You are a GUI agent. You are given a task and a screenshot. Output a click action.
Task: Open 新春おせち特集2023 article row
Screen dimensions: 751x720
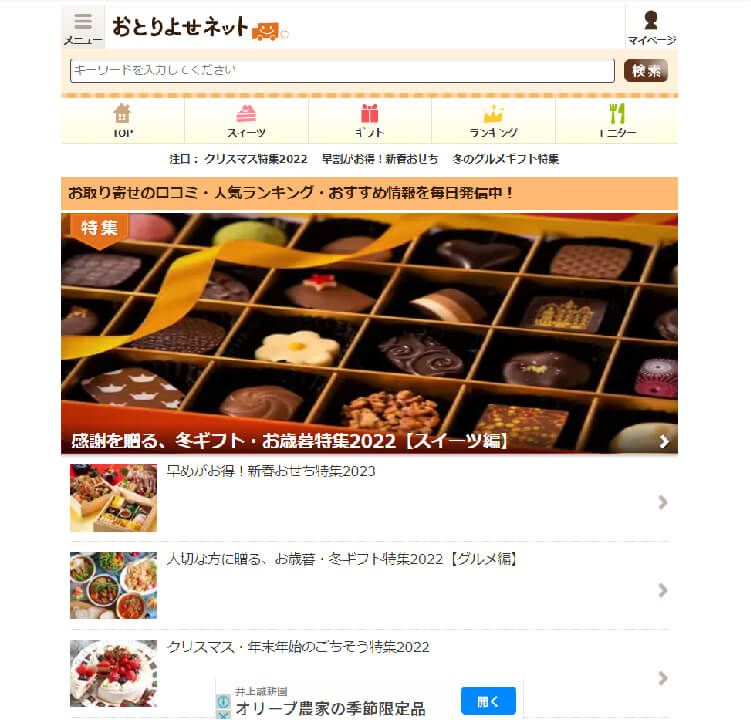pos(369,498)
